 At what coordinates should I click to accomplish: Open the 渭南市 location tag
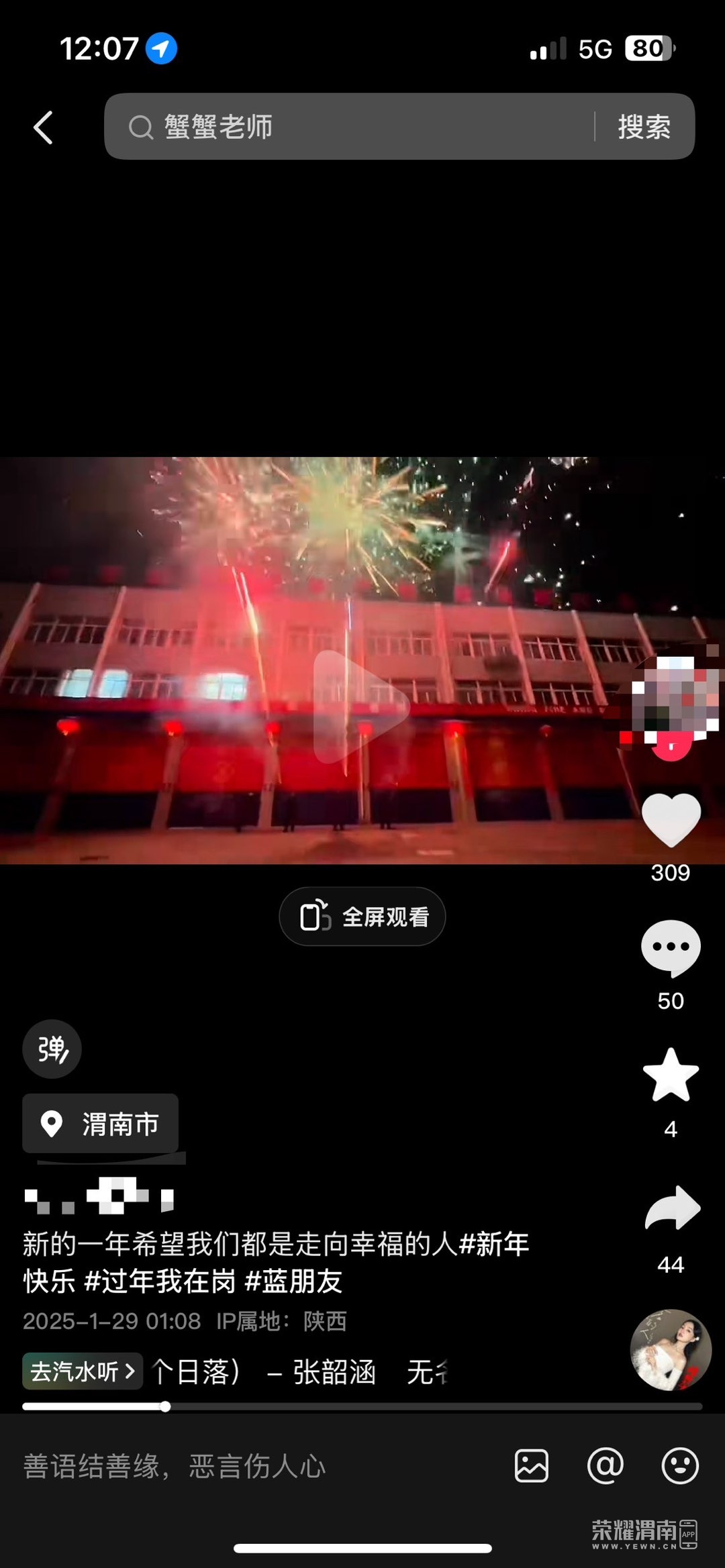pos(101,1124)
